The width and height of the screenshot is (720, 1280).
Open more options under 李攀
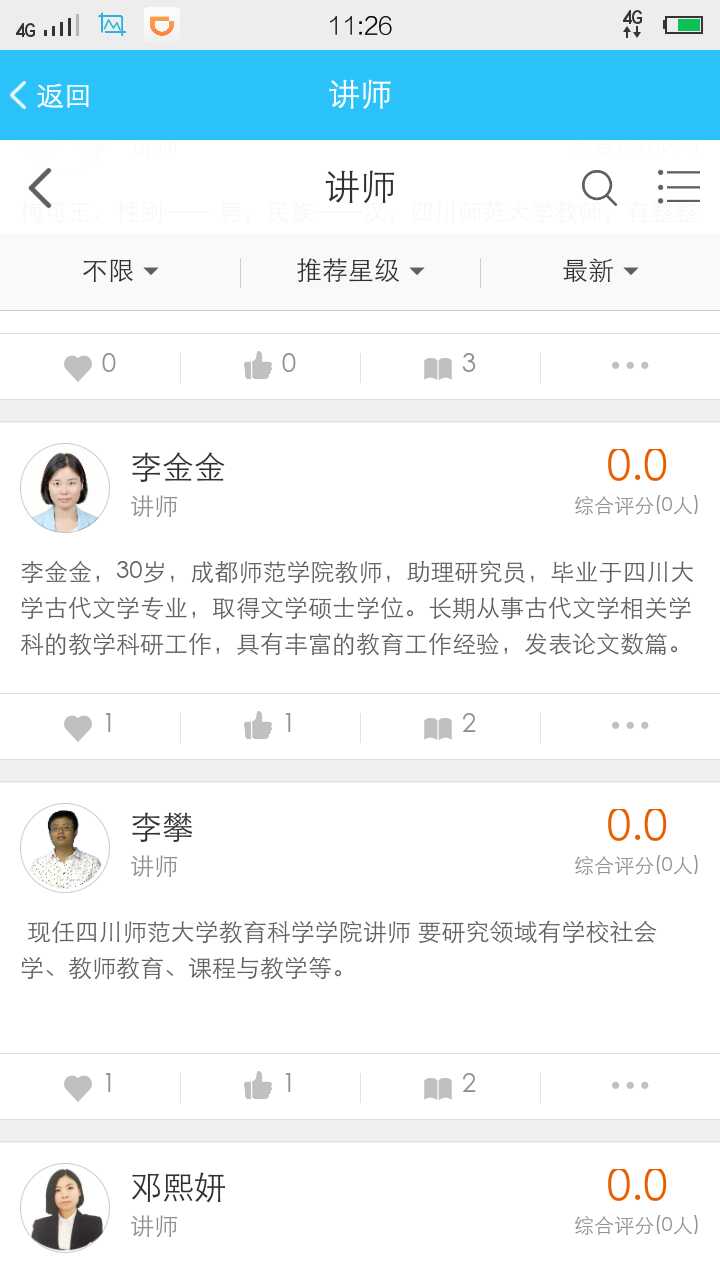point(630,1086)
